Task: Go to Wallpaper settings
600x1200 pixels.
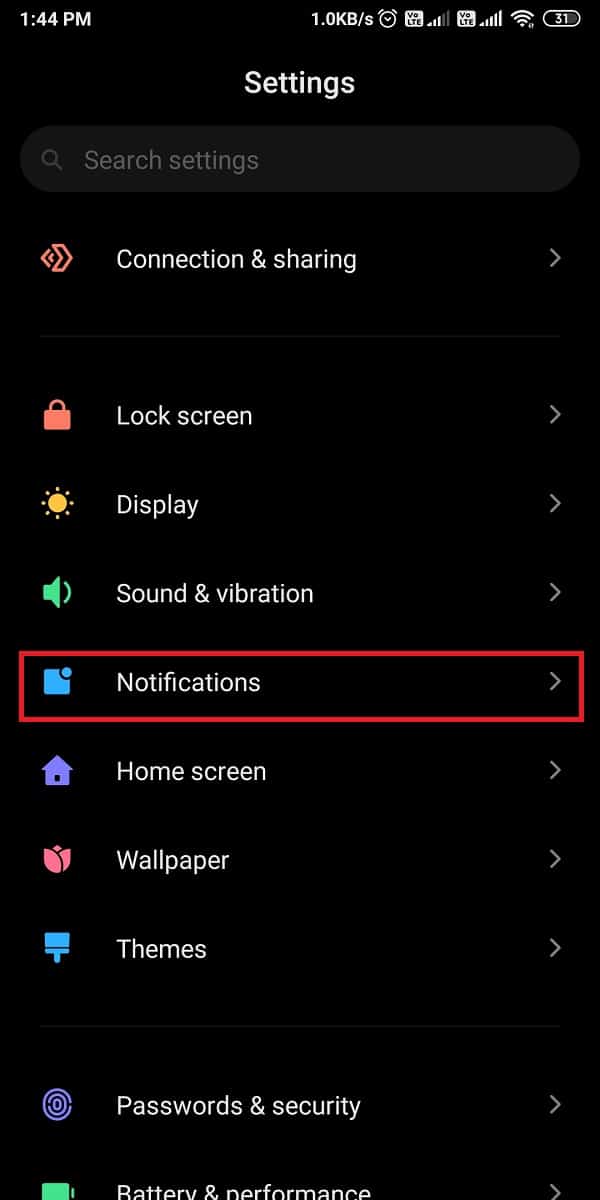Action: 300,861
